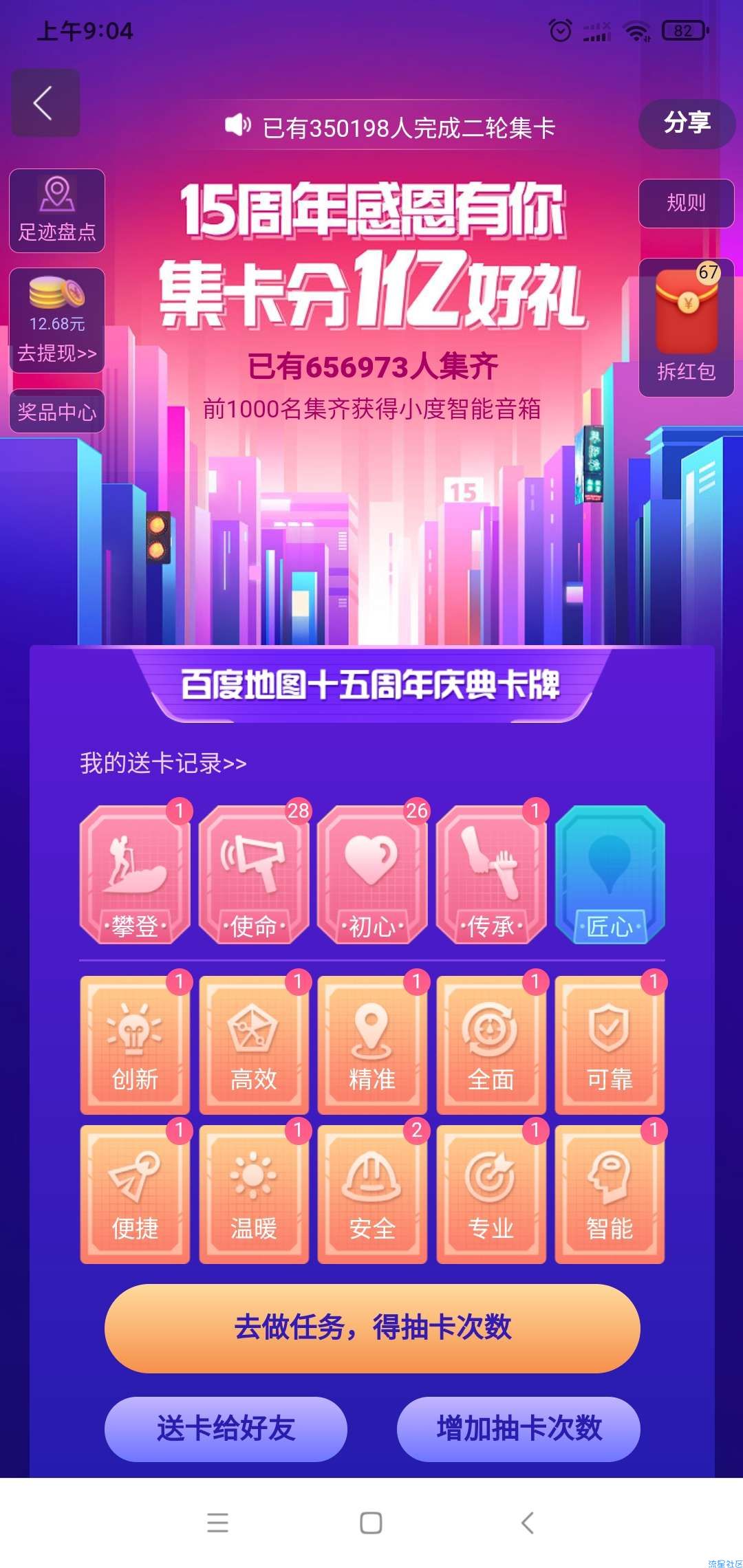Open 奖品中心 prize center

click(57, 411)
